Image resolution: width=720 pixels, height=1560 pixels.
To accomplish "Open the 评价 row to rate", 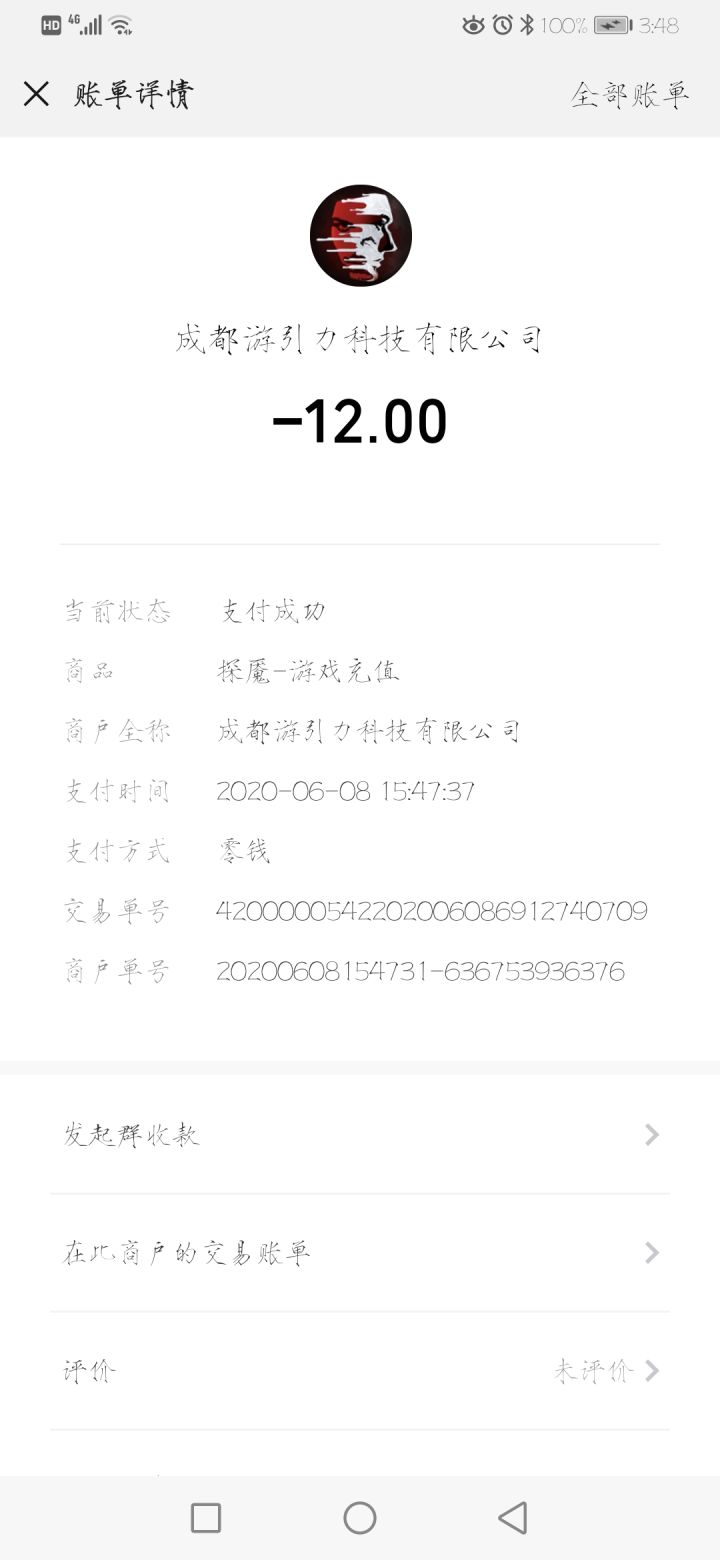I will [360, 1371].
